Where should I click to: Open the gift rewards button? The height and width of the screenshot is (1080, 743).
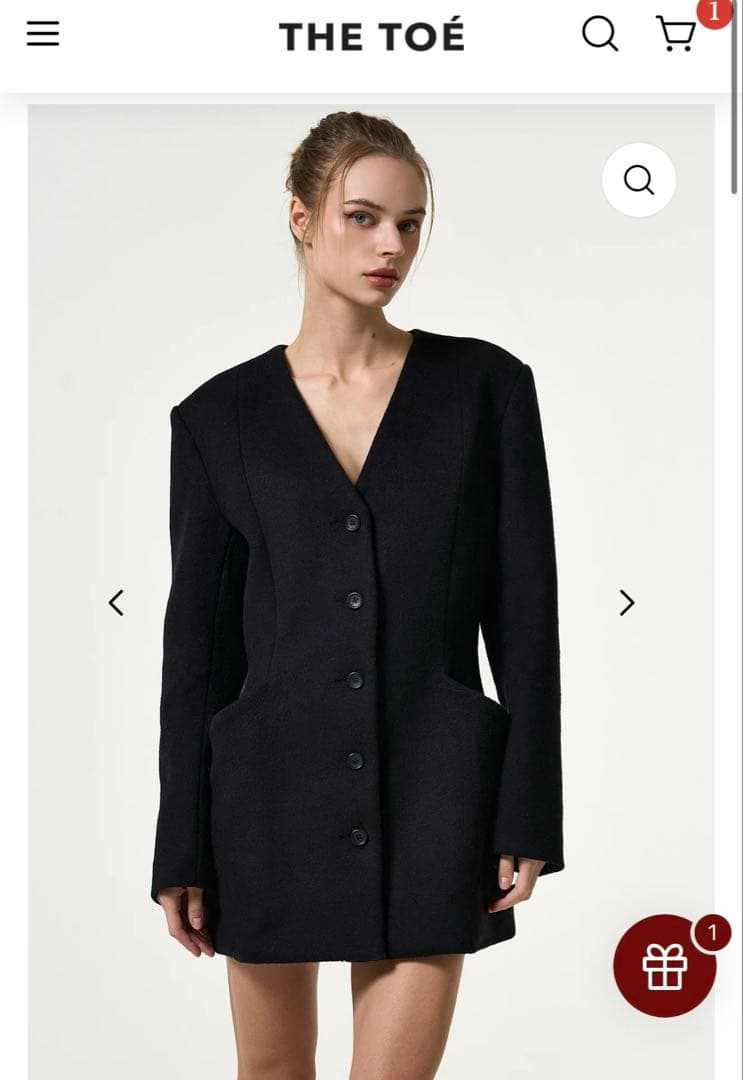coord(665,966)
